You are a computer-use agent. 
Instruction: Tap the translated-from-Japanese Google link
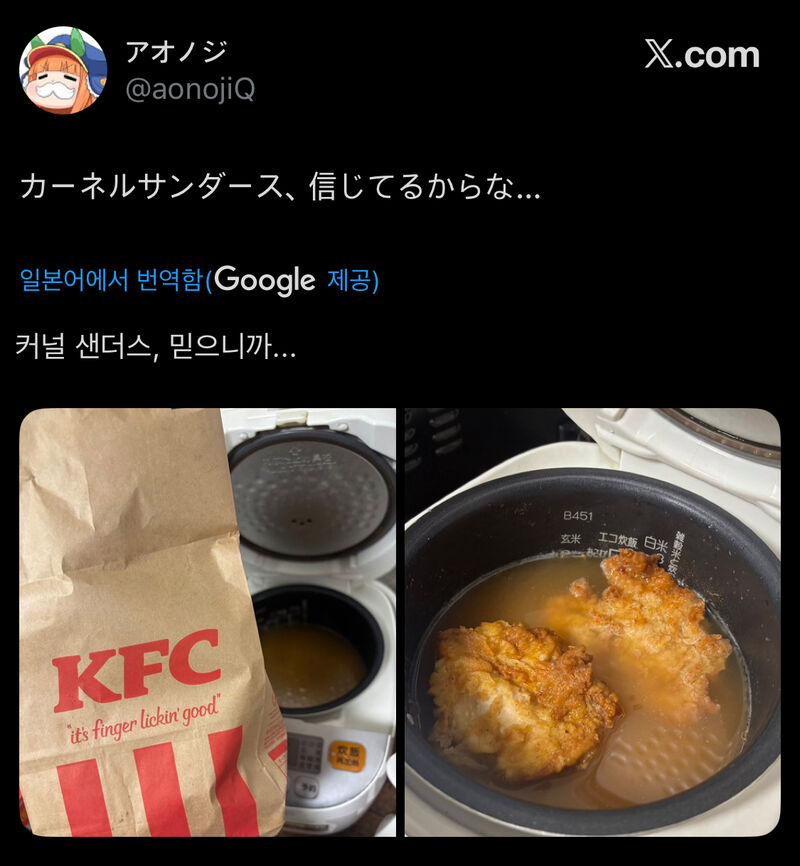click(199, 280)
